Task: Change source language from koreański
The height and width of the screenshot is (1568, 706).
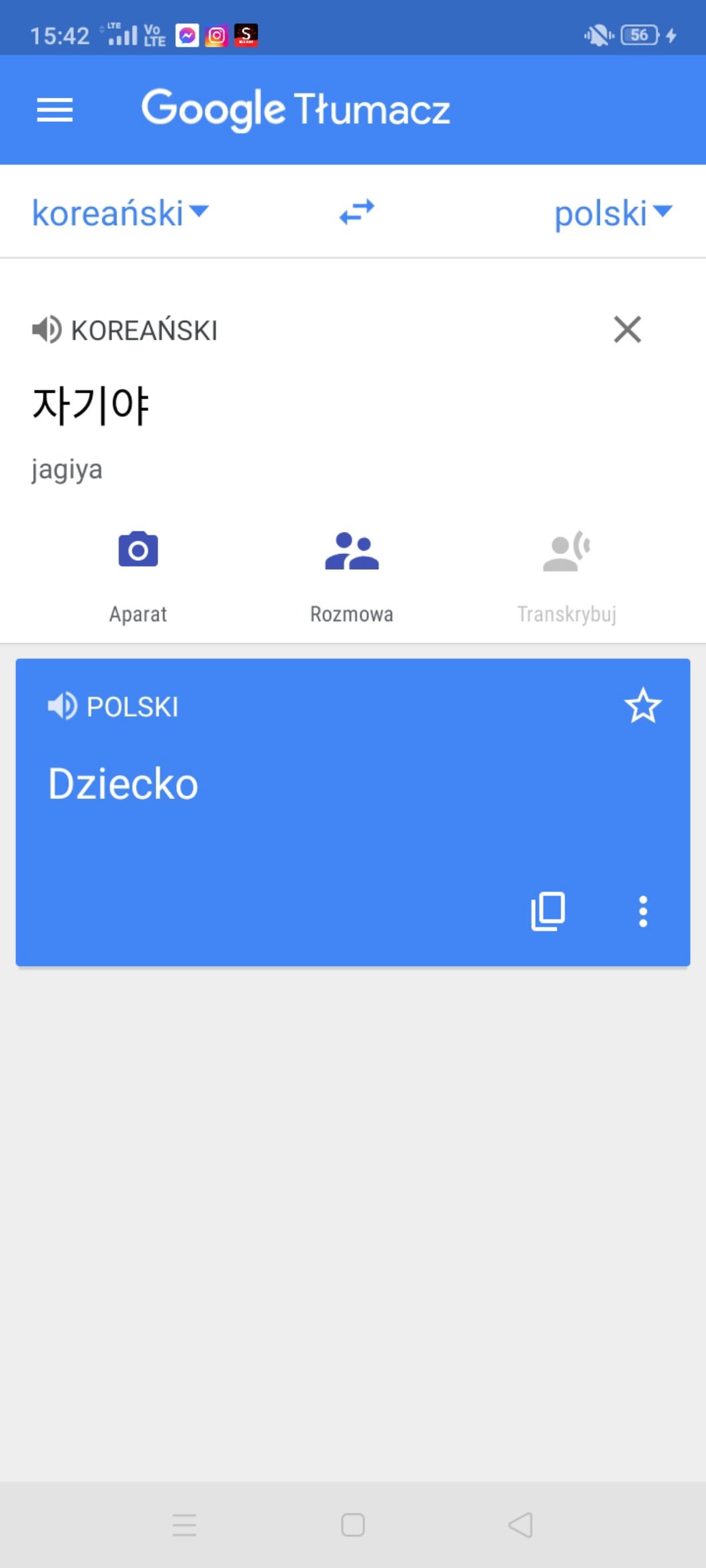Action: pyautogui.click(x=120, y=213)
